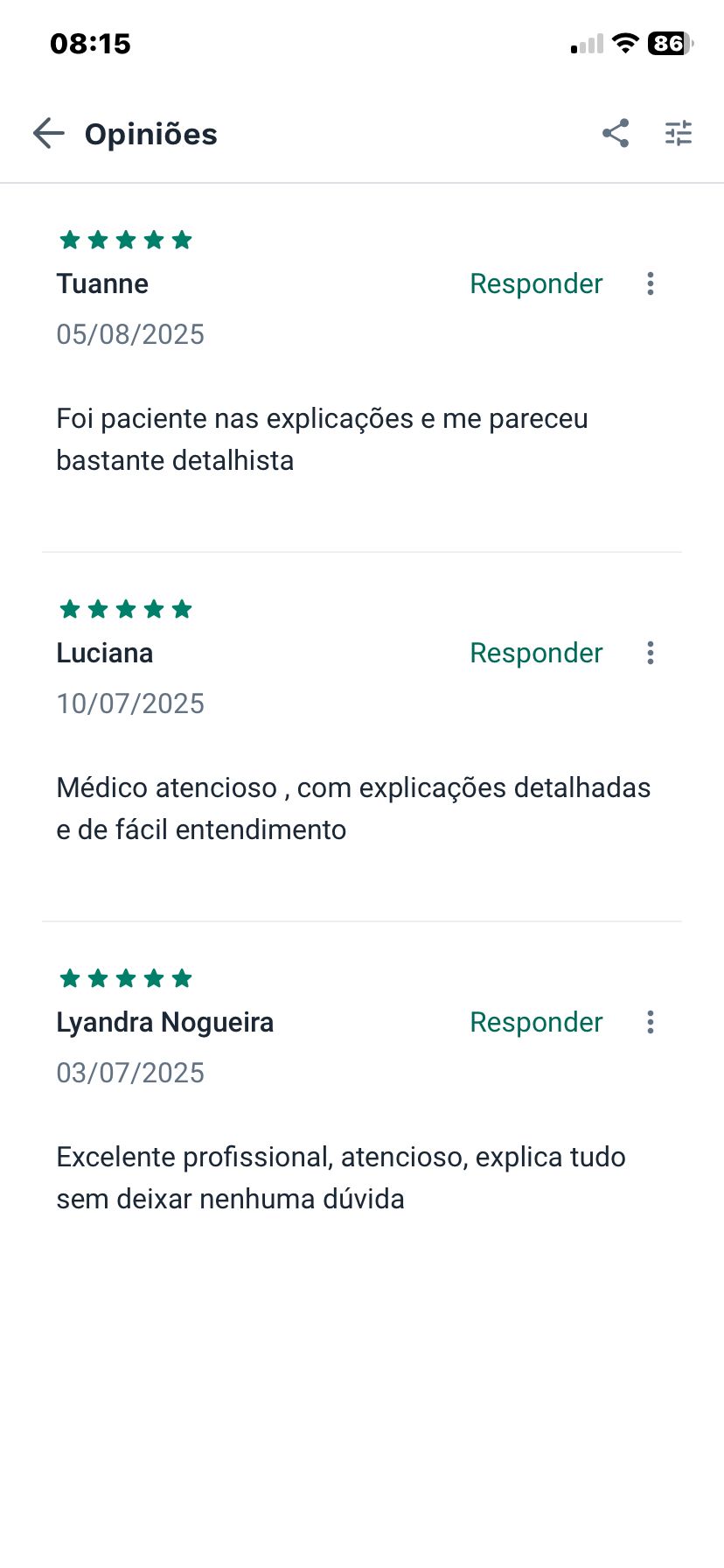Tap the fifth star on Luciana's rating
724x1568 pixels.
click(183, 608)
